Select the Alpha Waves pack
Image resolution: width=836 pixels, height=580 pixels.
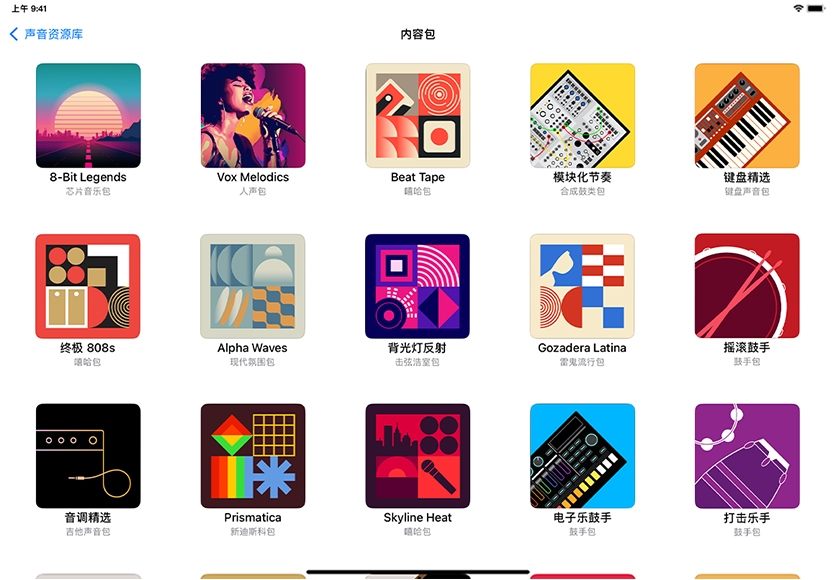click(x=253, y=286)
